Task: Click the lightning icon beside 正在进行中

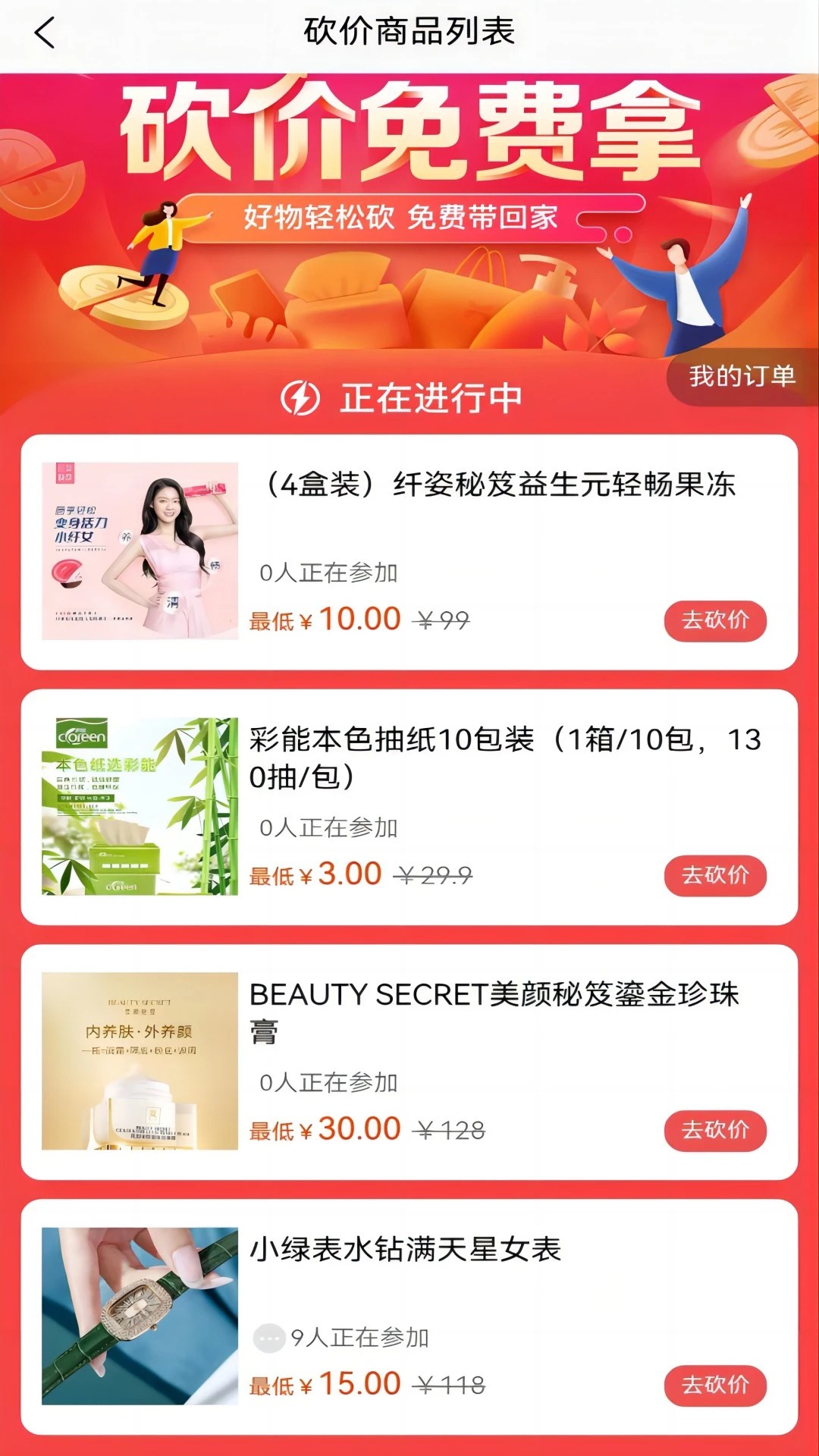Action: [x=297, y=395]
